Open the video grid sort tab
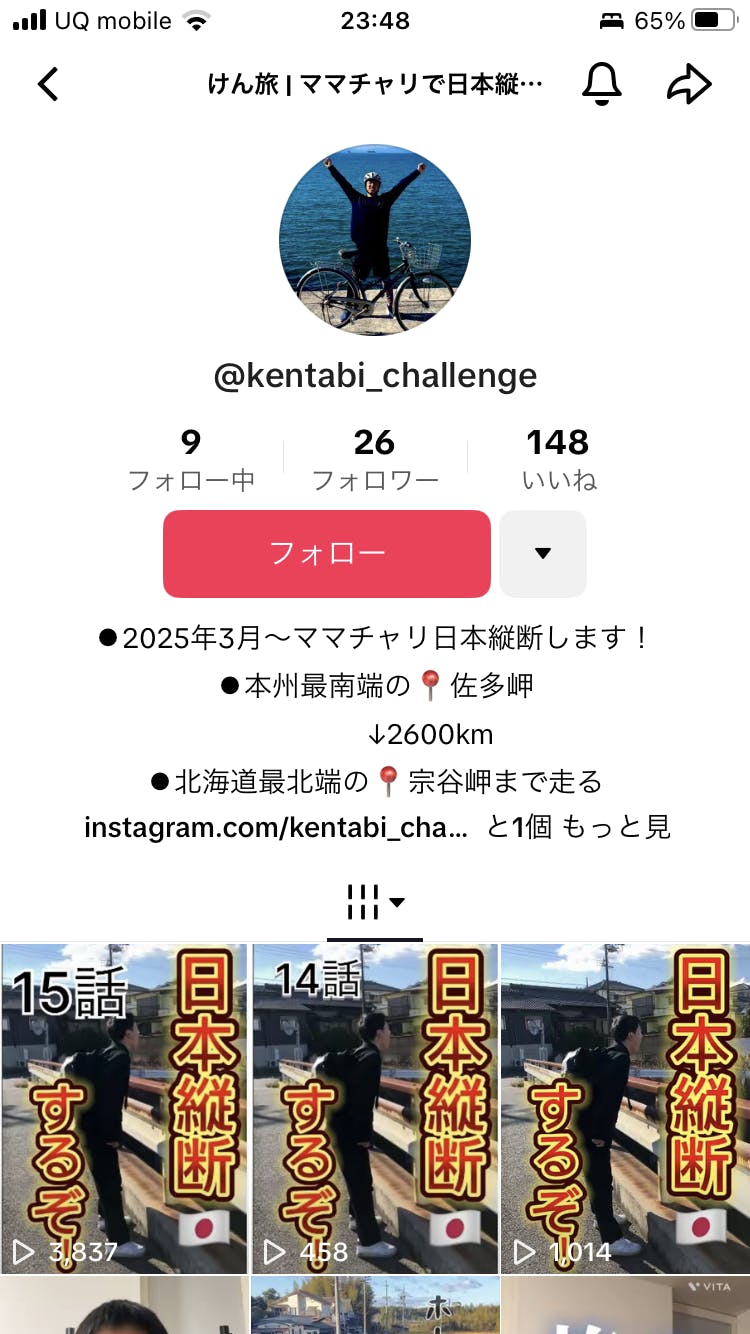Screen dimensions: 750x1334 [375, 903]
